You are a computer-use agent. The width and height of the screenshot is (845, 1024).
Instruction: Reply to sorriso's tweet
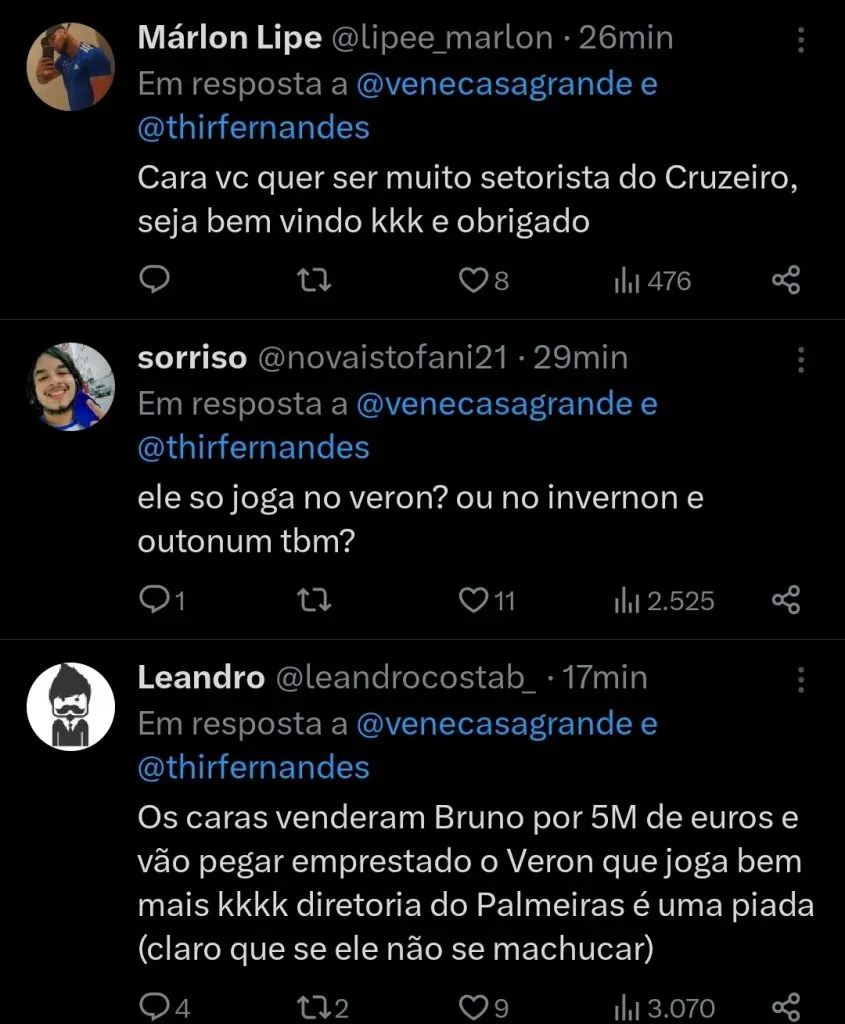(x=152, y=600)
